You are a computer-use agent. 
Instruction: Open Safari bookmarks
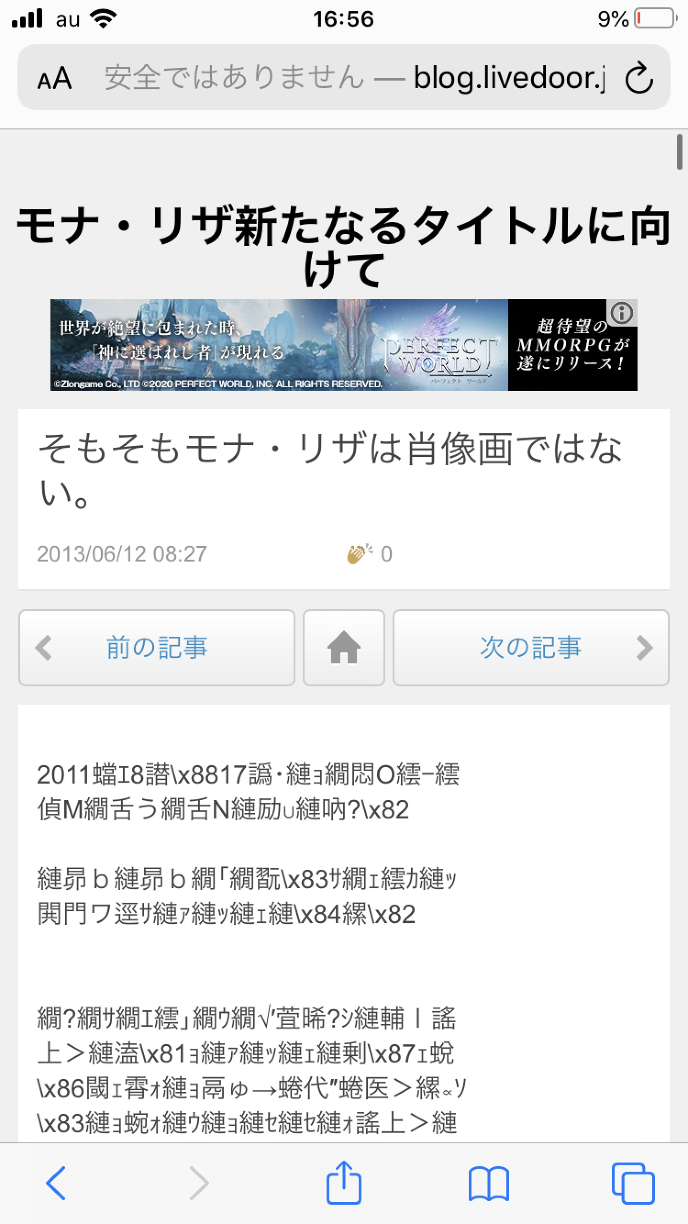tap(489, 1184)
